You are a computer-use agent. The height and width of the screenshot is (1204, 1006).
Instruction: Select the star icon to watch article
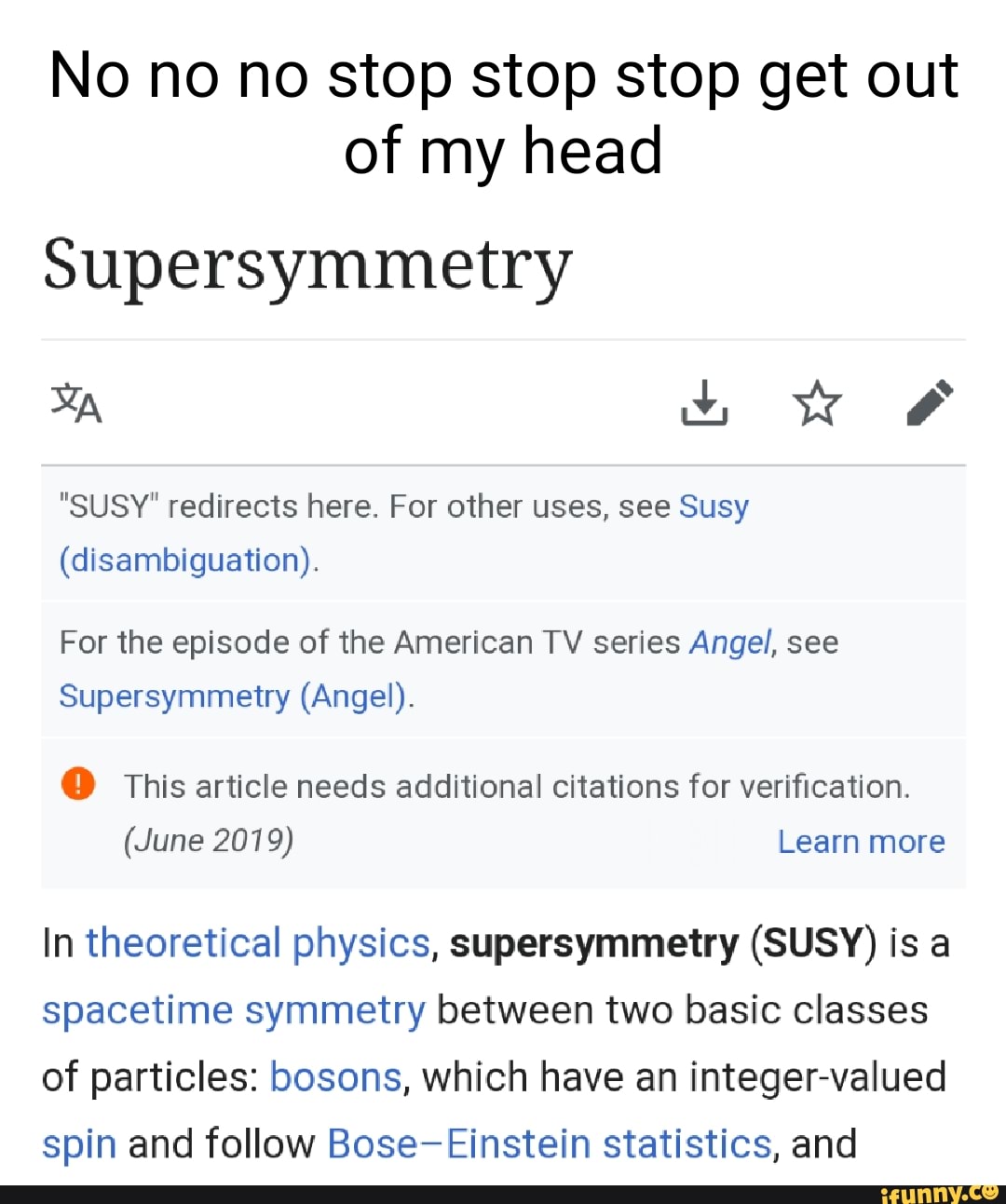(x=817, y=402)
